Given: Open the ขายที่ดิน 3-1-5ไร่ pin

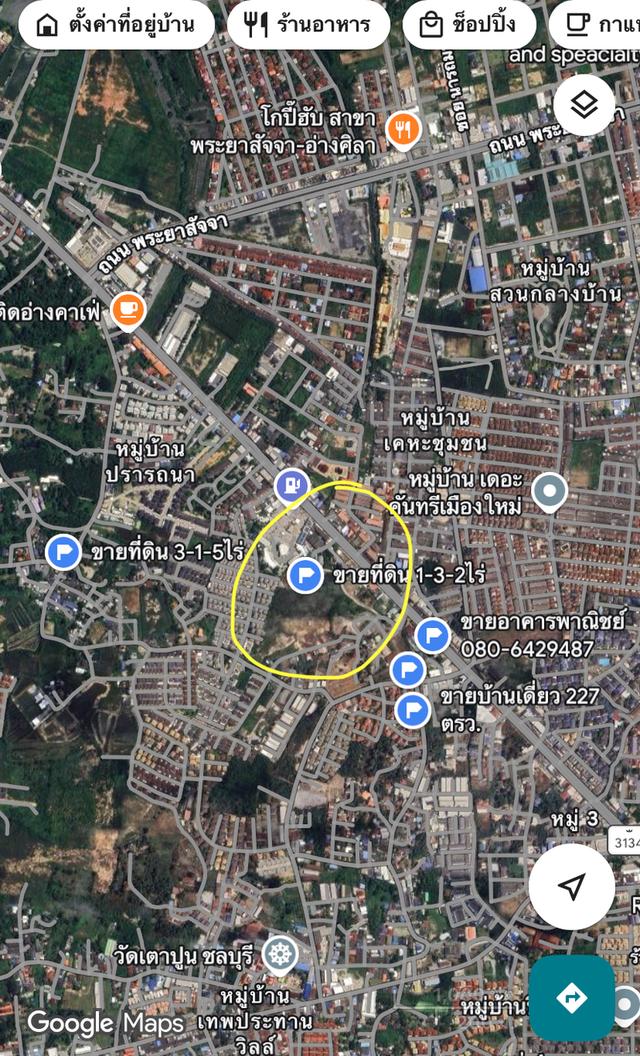Looking at the screenshot, I should coord(64,551).
